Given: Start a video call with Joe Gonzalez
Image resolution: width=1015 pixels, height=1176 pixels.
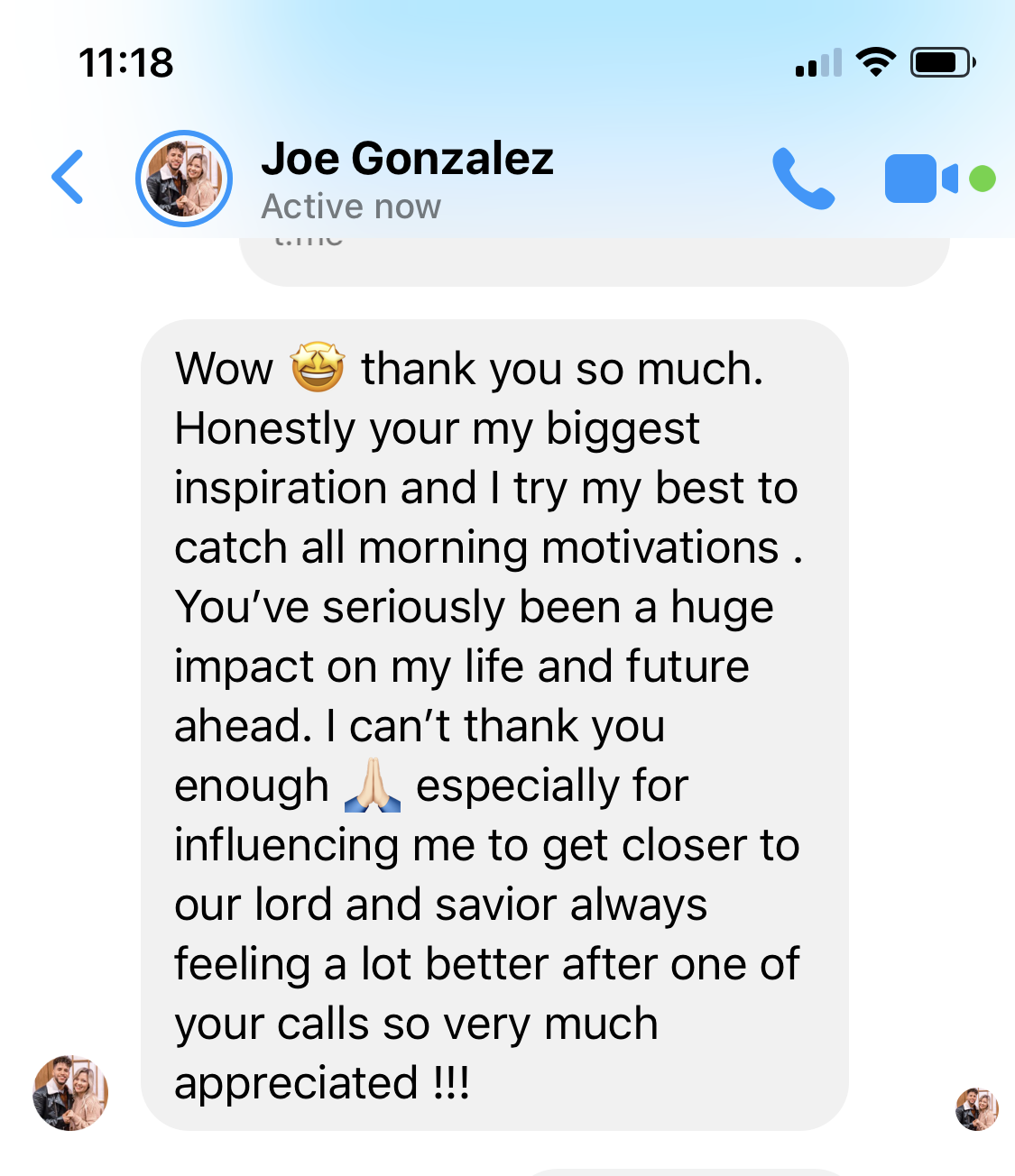Looking at the screenshot, I should click(921, 179).
